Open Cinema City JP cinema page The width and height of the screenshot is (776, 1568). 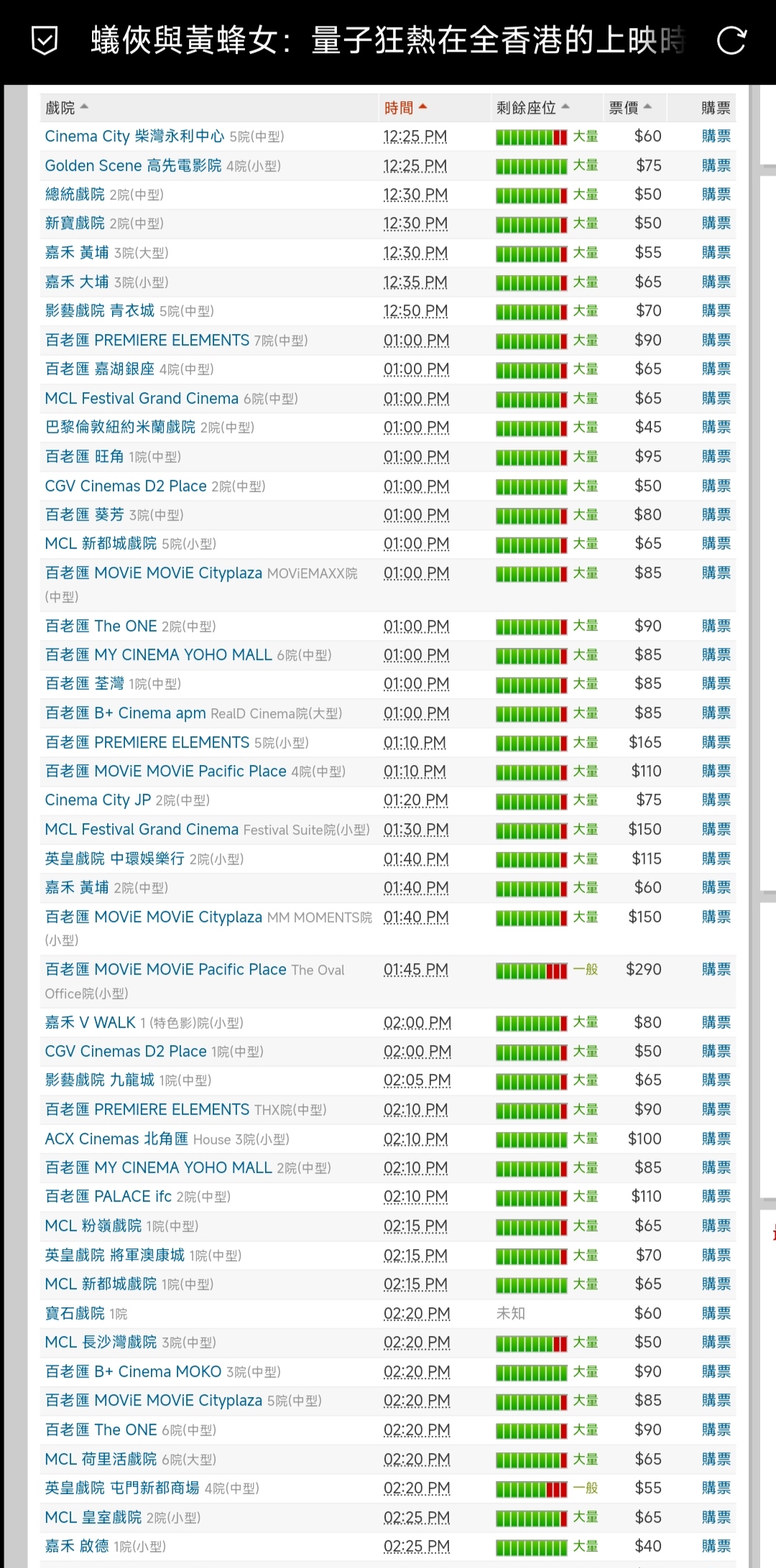(98, 800)
